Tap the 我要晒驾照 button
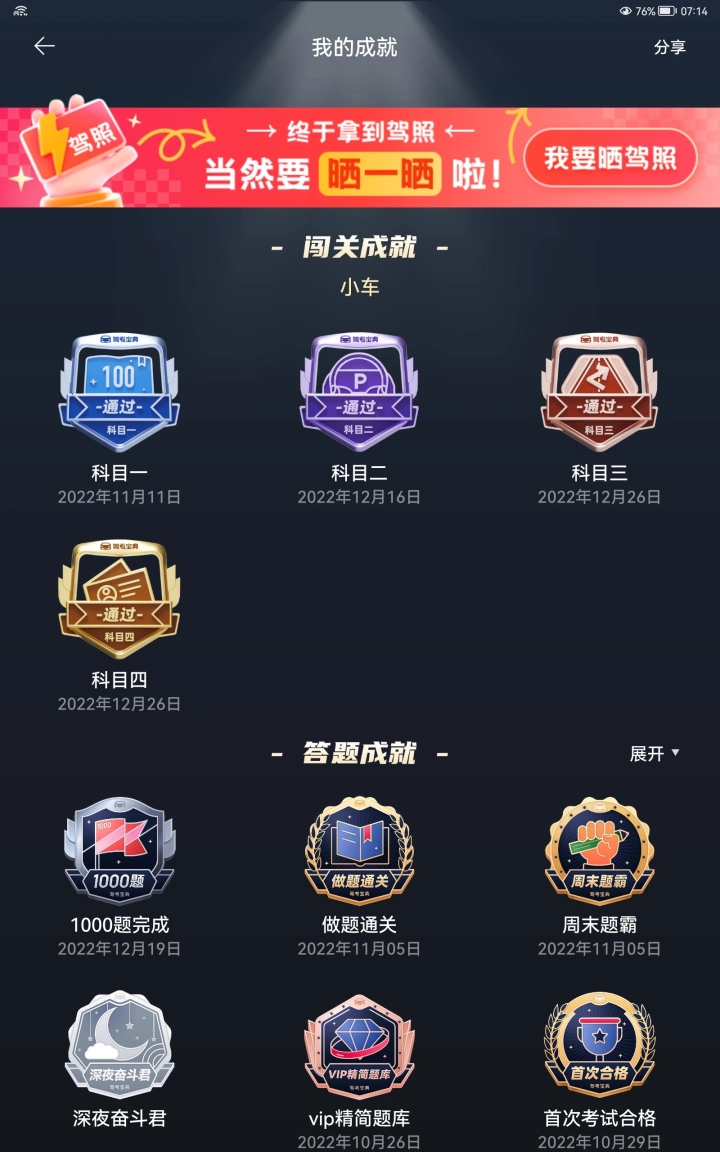720x1152 pixels. [611, 158]
